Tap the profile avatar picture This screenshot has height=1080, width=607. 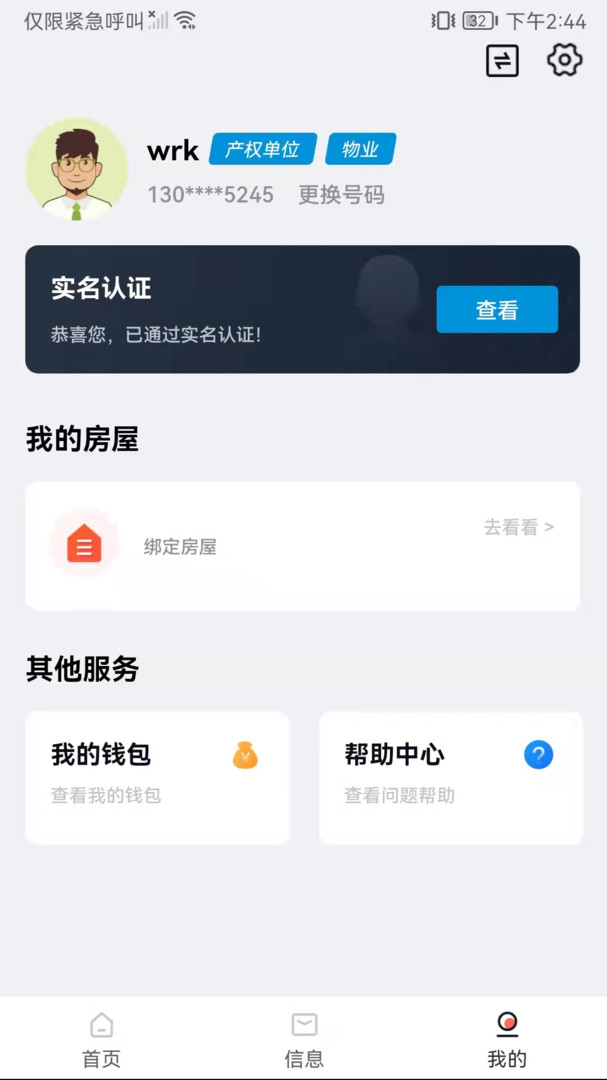coord(76,169)
